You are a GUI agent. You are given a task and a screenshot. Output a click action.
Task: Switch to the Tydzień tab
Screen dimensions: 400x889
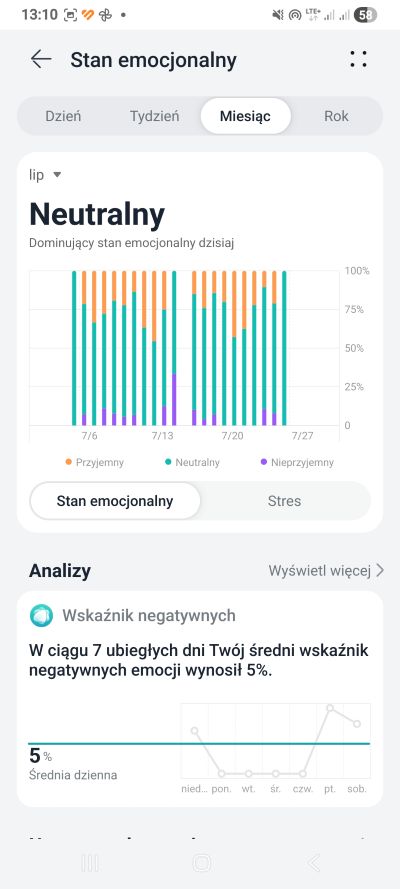tap(155, 116)
